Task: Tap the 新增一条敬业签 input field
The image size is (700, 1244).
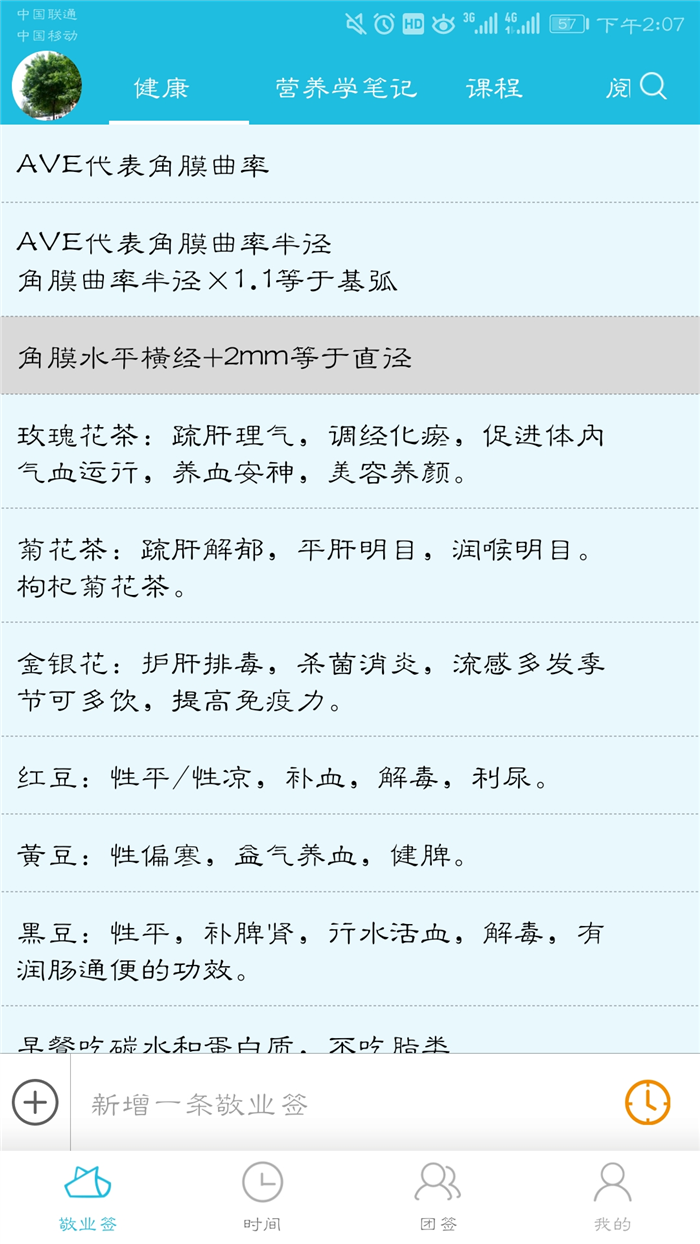Action: [x=345, y=1103]
